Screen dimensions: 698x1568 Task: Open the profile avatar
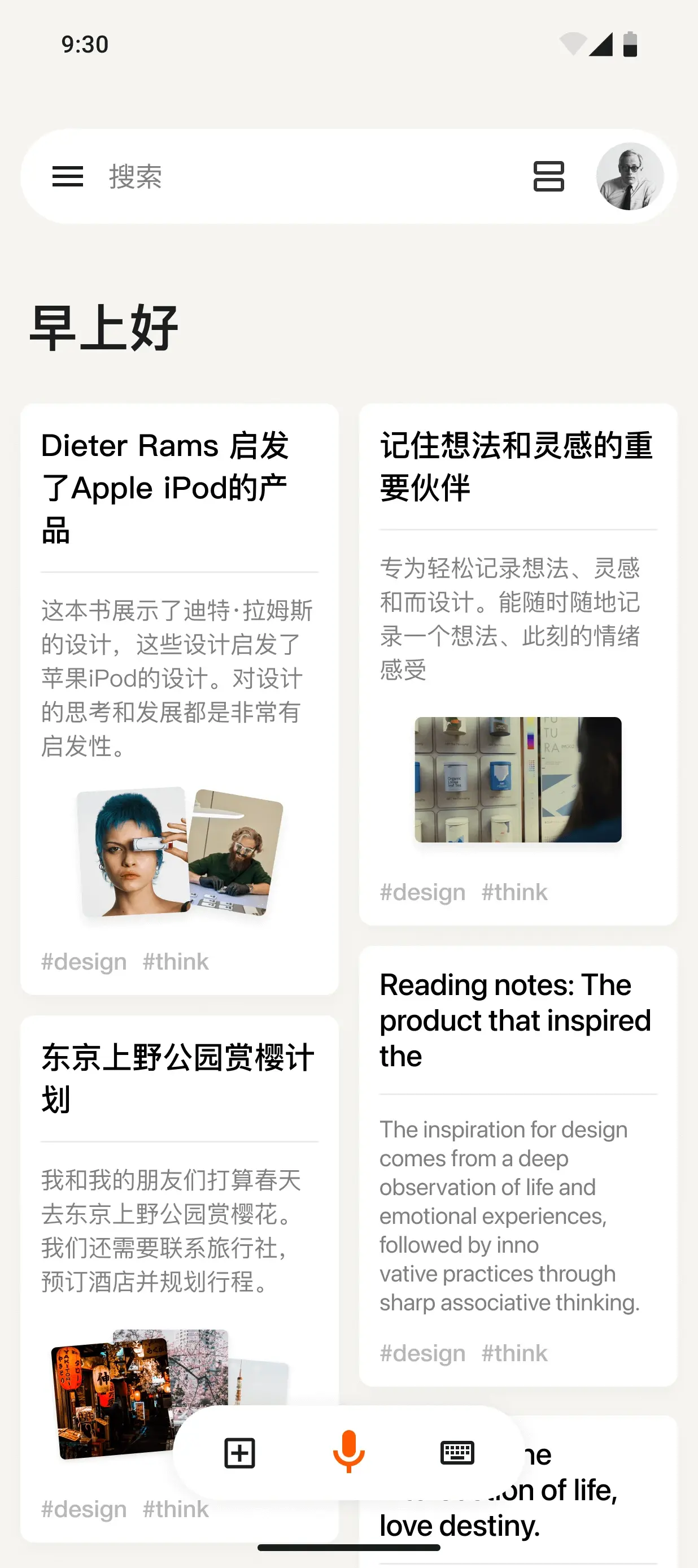pyautogui.click(x=629, y=176)
